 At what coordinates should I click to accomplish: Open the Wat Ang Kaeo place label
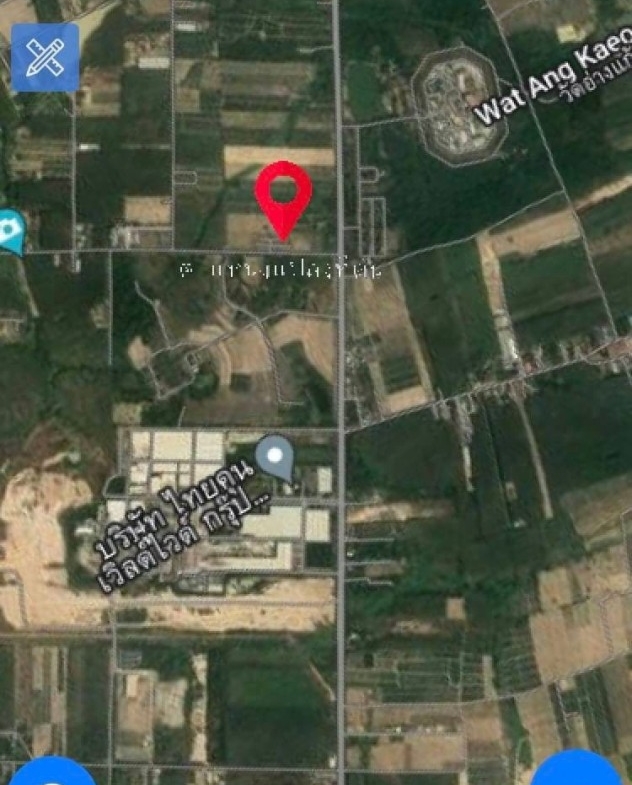coord(550,91)
